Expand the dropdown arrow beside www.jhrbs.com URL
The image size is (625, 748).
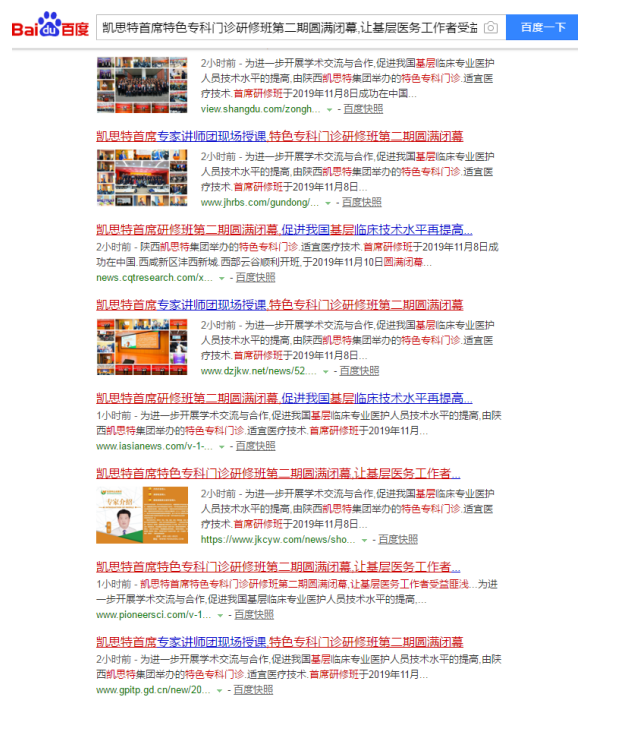(326, 202)
